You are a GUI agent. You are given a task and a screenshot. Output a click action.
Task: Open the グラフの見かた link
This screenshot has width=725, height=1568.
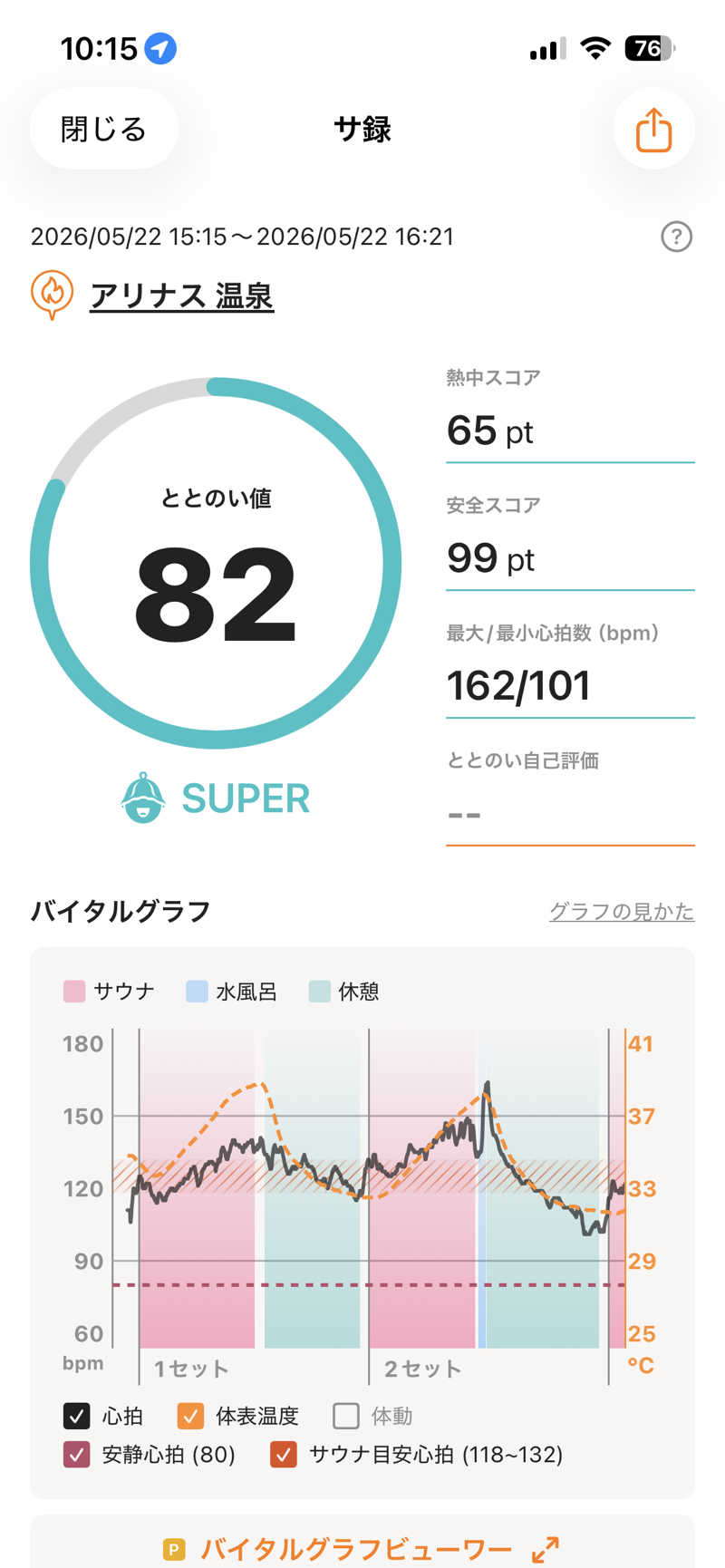coord(622,911)
